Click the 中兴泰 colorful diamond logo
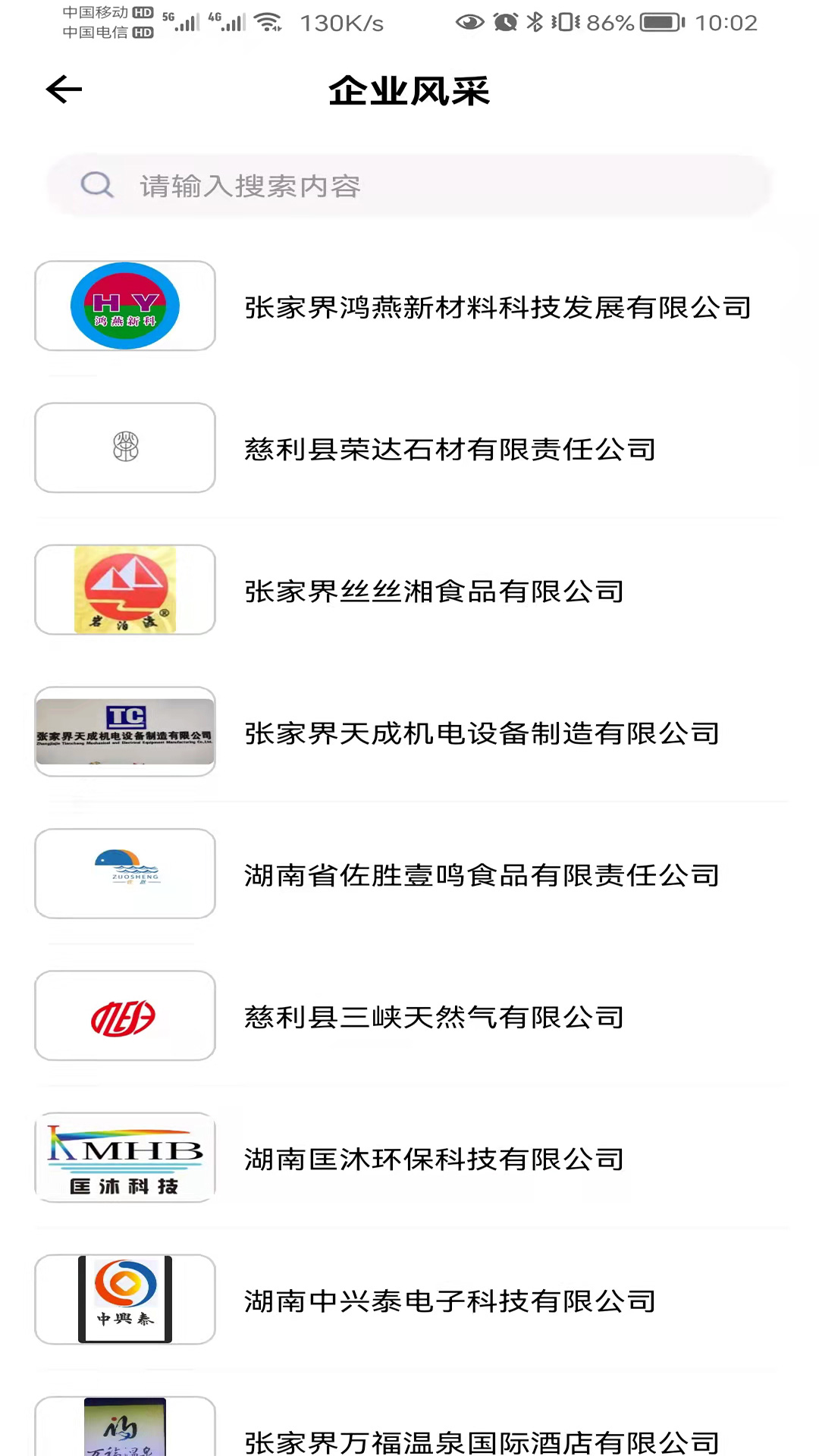 [x=124, y=1300]
